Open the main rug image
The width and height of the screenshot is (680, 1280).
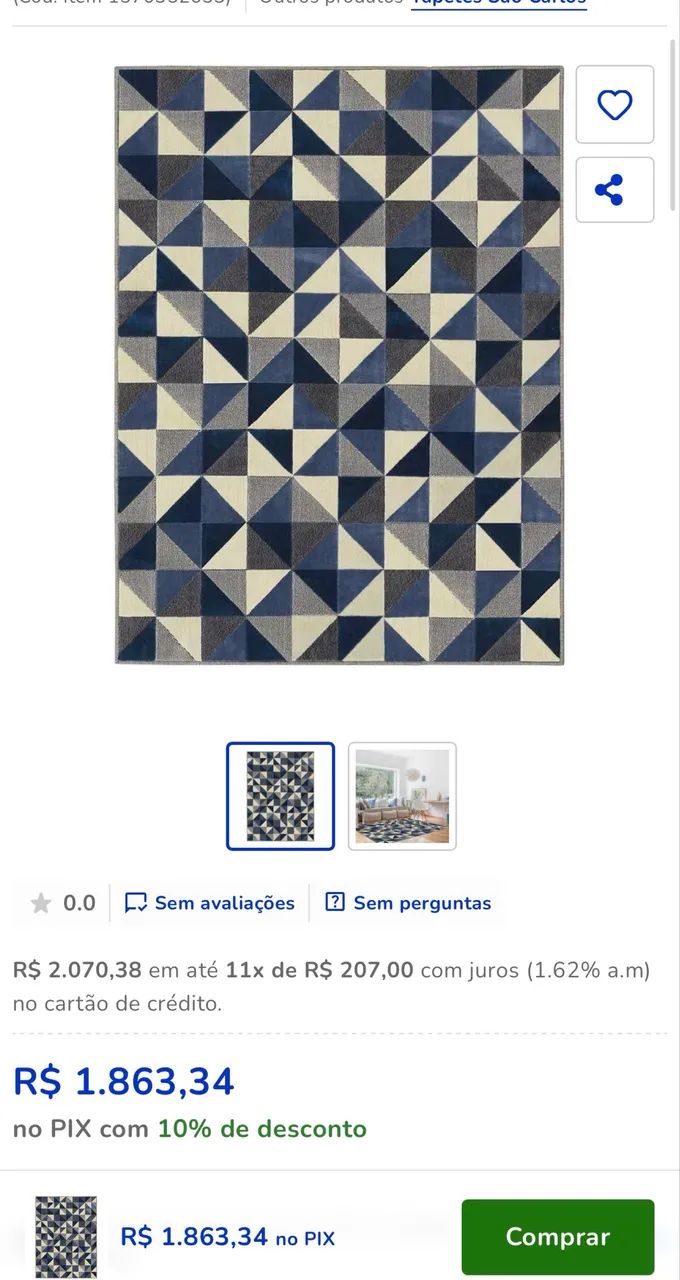pyautogui.click(x=339, y=365)
